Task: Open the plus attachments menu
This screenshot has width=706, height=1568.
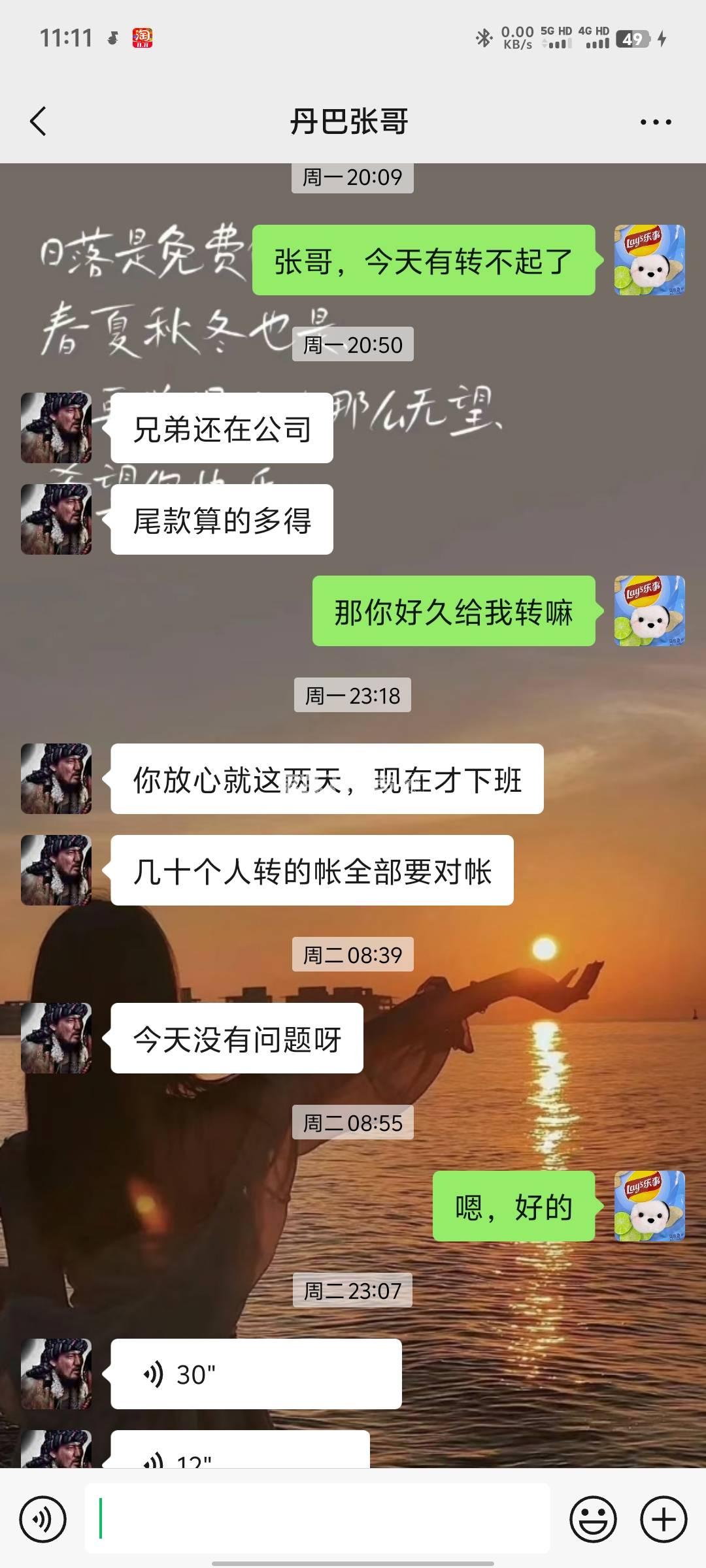Action: tap(664, 1519)
